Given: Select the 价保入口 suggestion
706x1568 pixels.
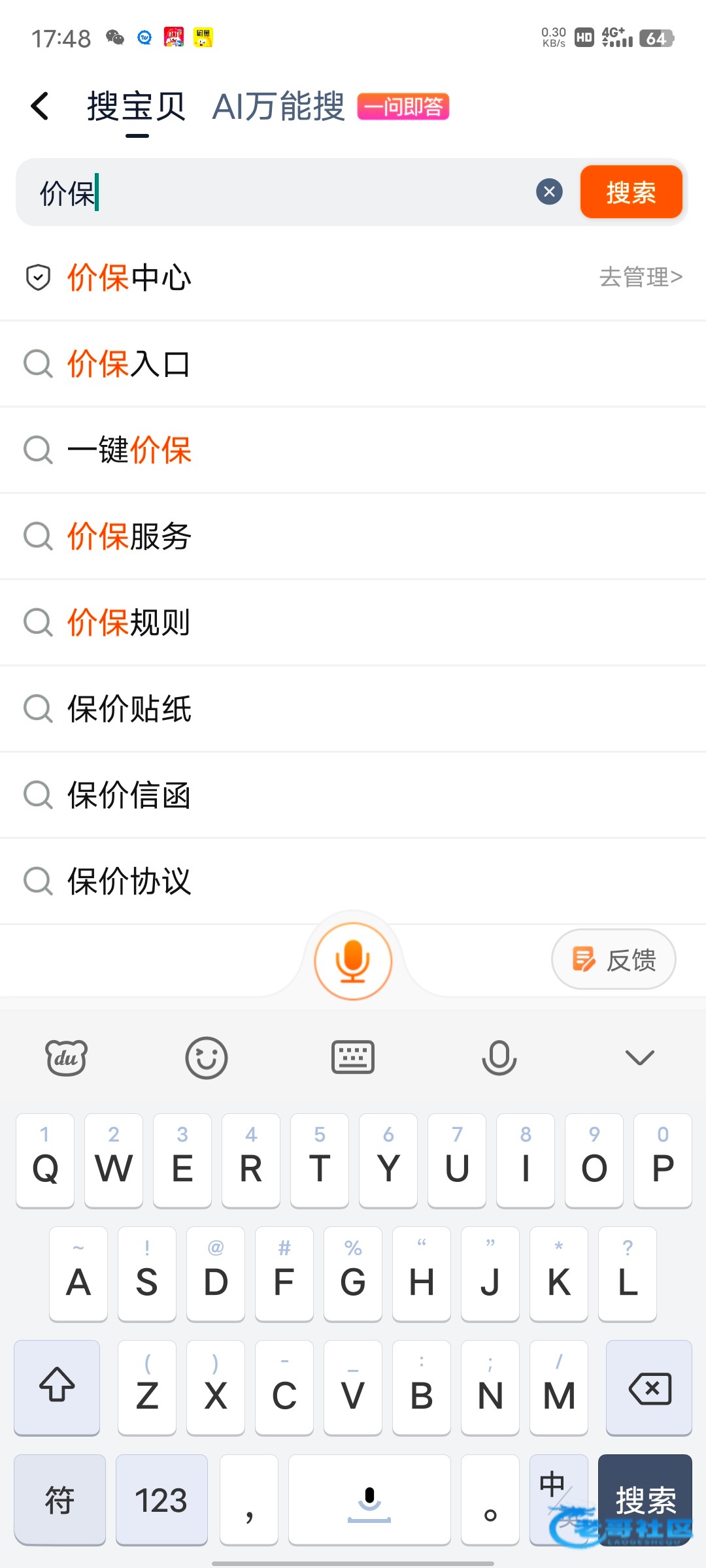Looking at the screenshot, I should pyautogui.click(x=129, y=364).
